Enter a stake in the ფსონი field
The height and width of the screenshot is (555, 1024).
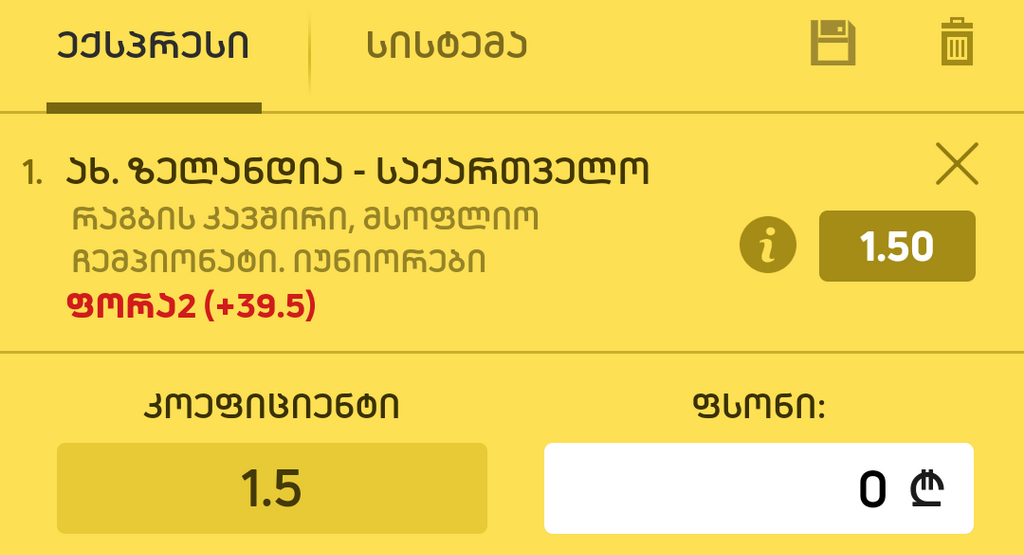coord(758,488)
